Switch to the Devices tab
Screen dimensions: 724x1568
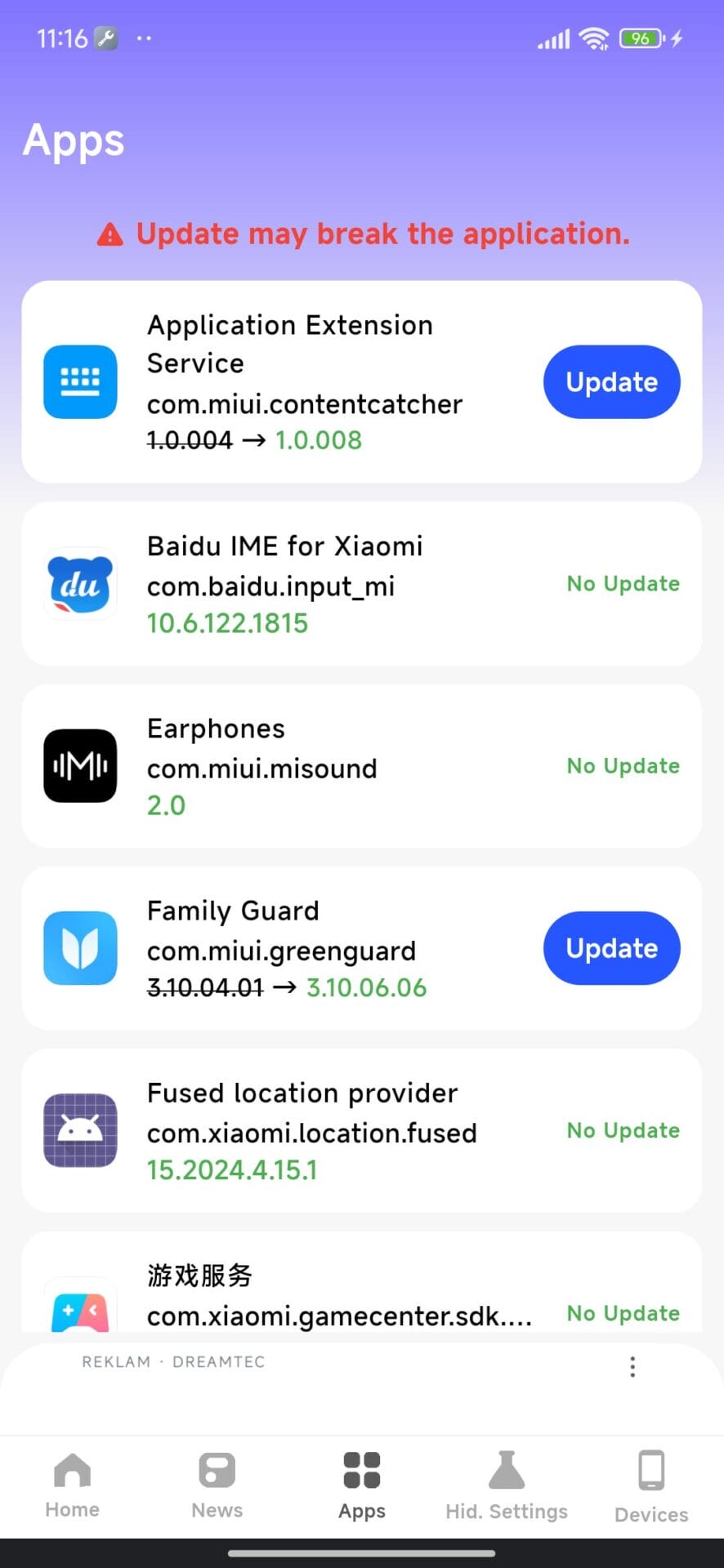click(x=651, y=1486)
